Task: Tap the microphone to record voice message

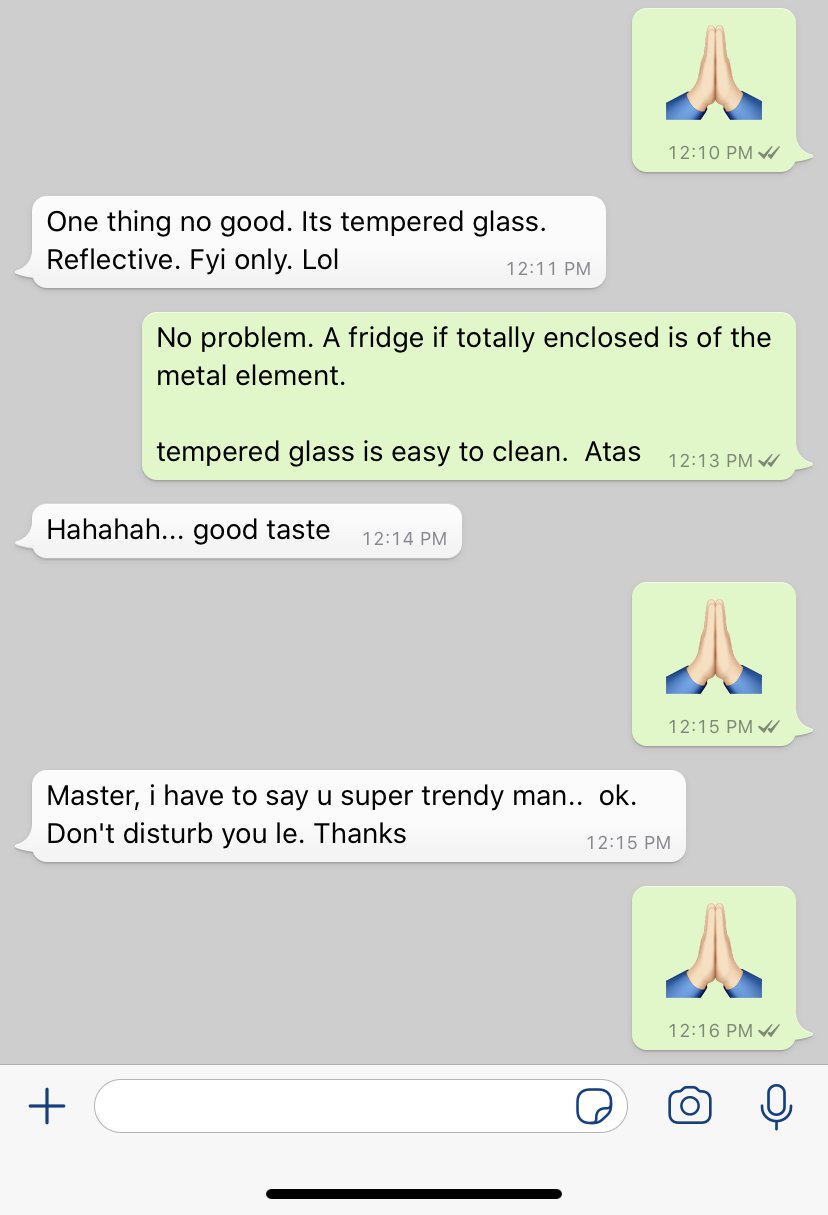Action: click(776, 1106)
